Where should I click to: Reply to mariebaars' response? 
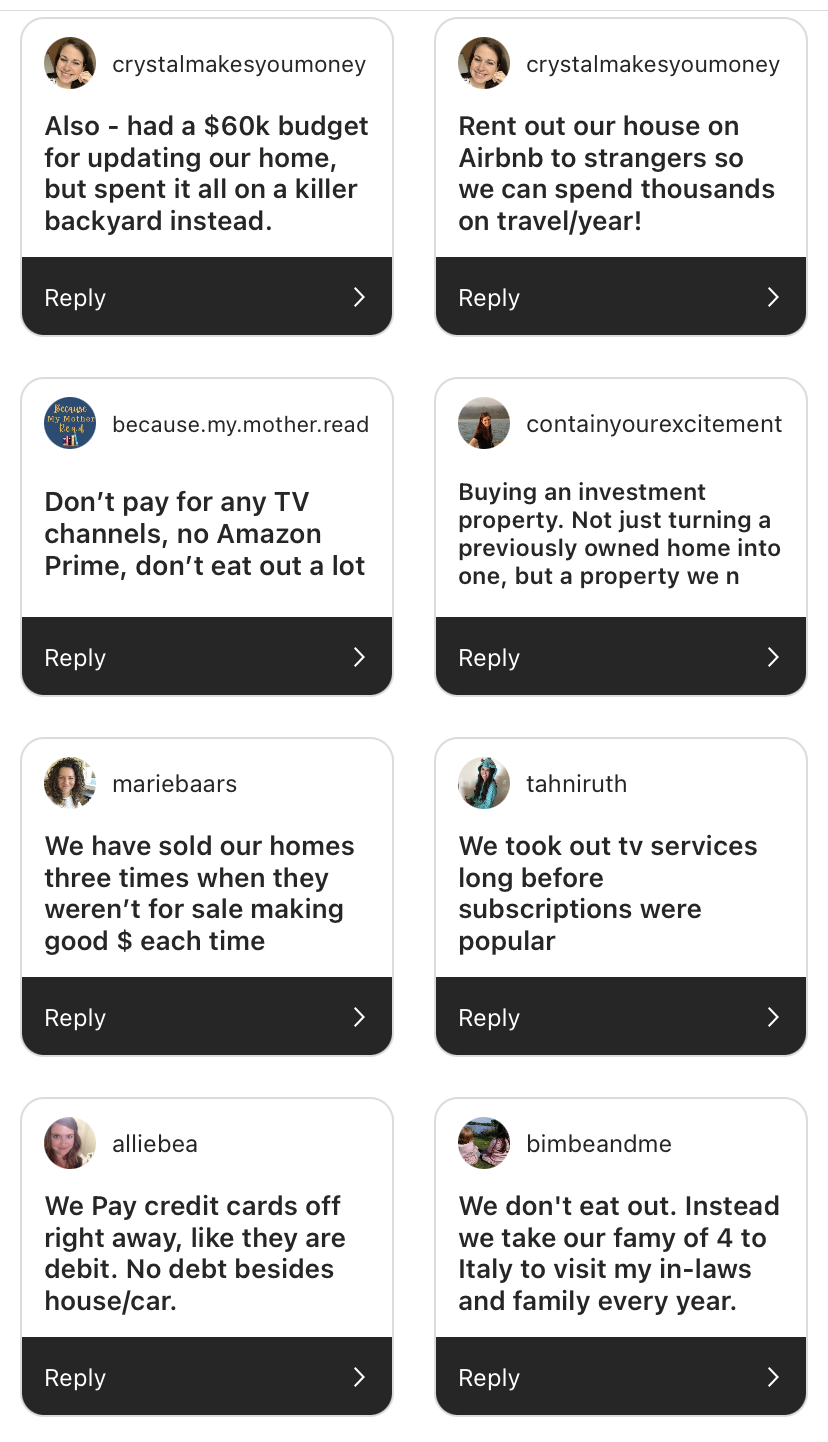(x=207, y=1017)
